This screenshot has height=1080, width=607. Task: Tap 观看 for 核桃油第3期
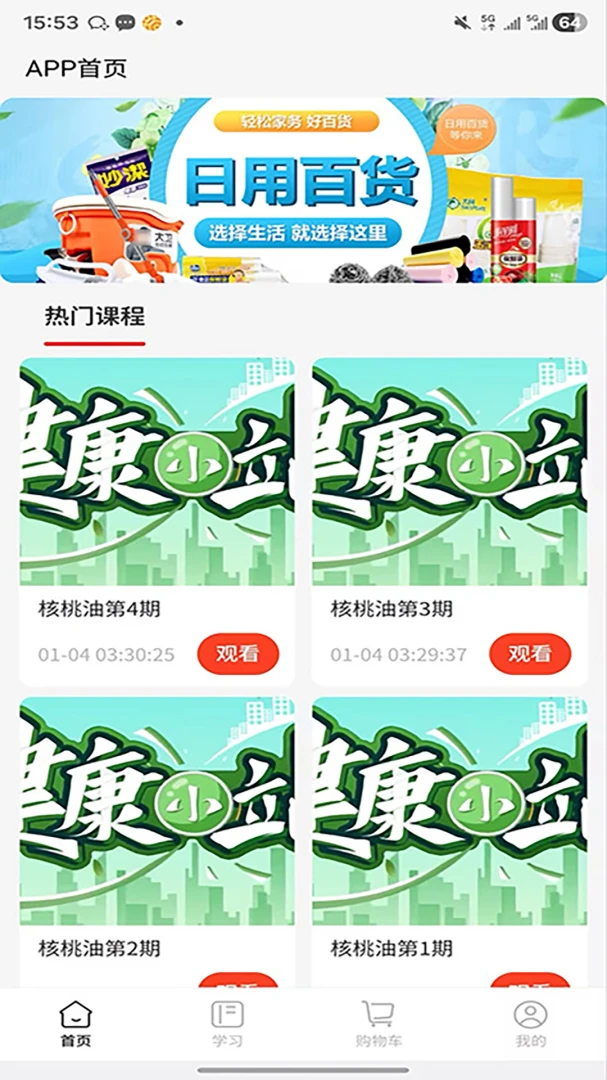[531, 654]
